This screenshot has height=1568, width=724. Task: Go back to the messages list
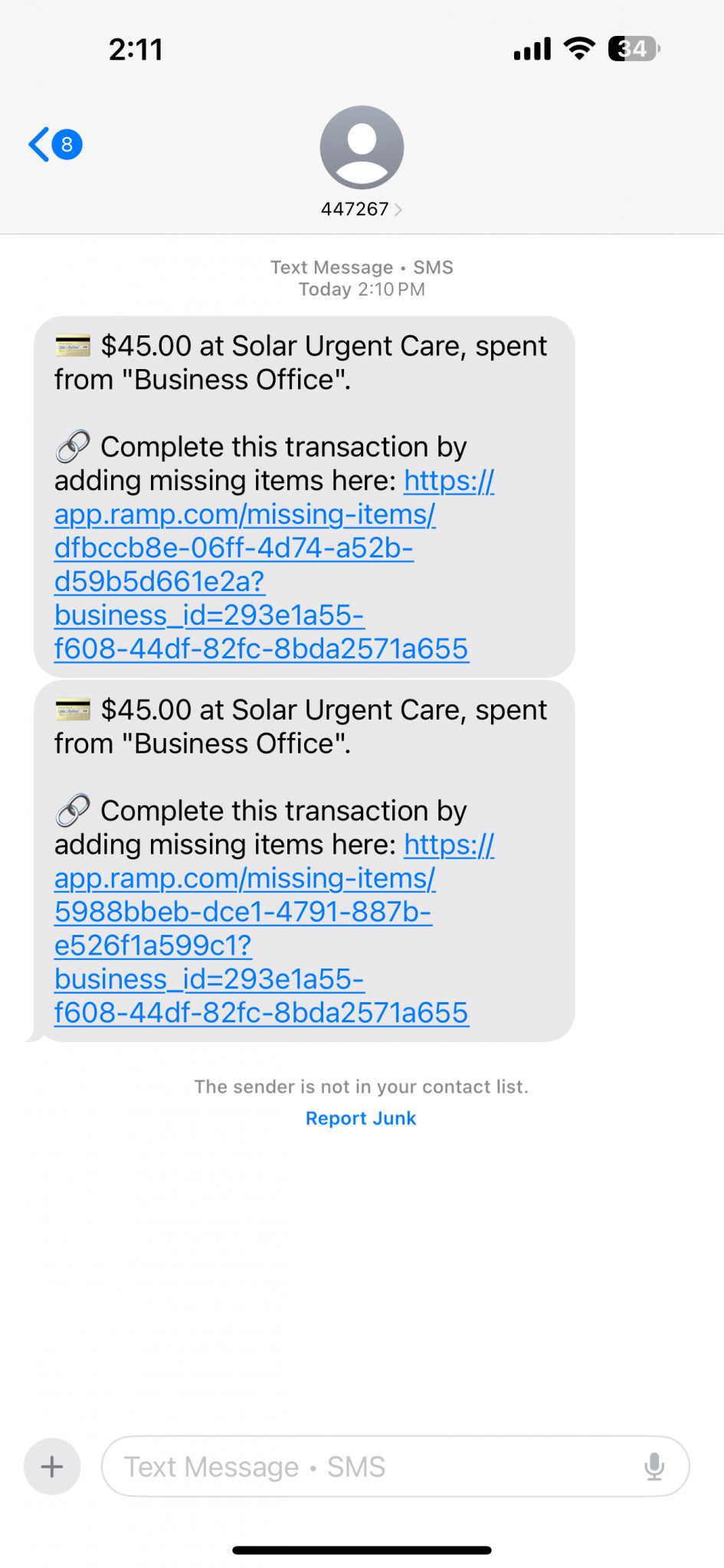click(x=55, y=144)
